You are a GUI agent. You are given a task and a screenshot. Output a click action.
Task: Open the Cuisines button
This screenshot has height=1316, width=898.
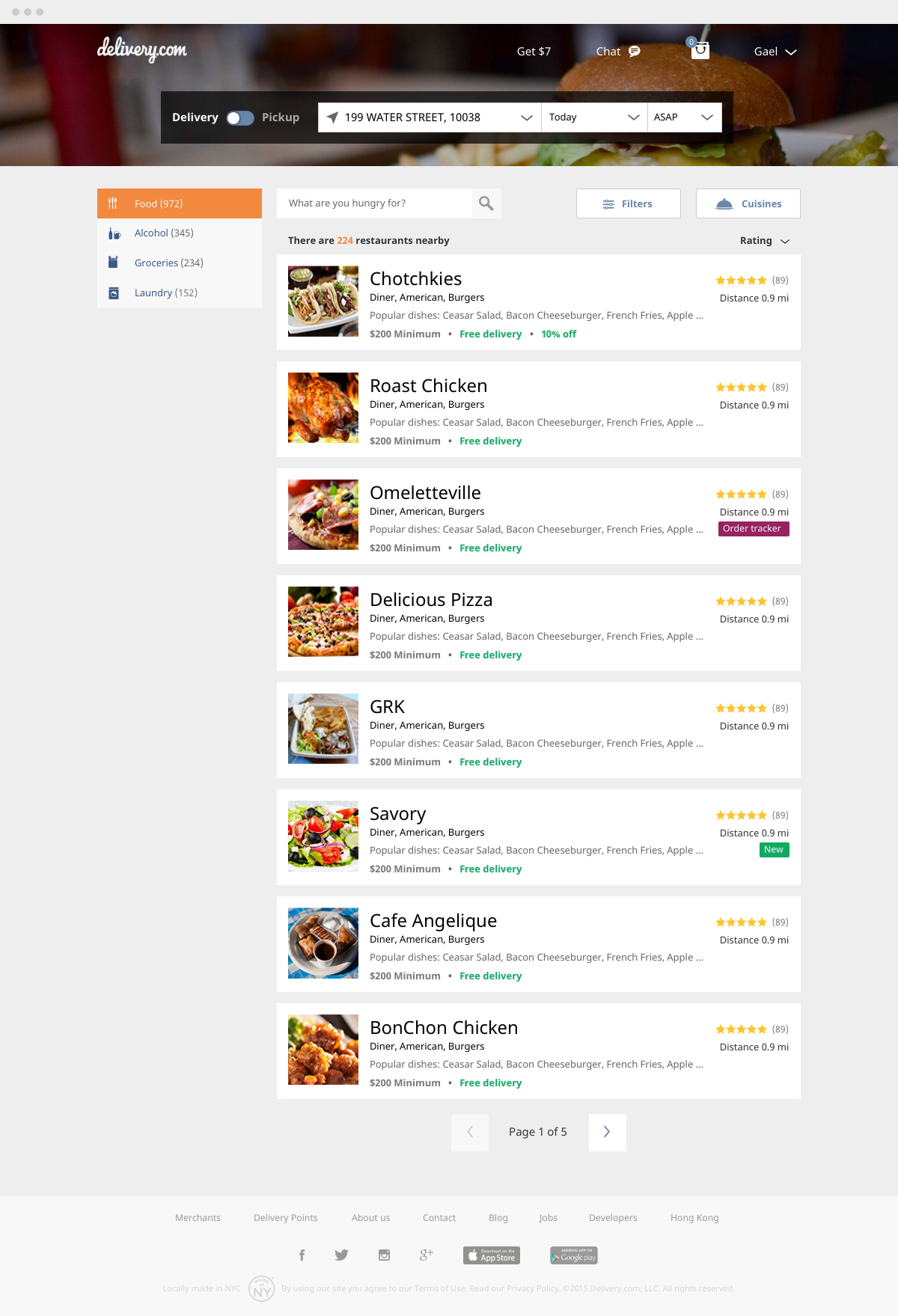point(748,203)
